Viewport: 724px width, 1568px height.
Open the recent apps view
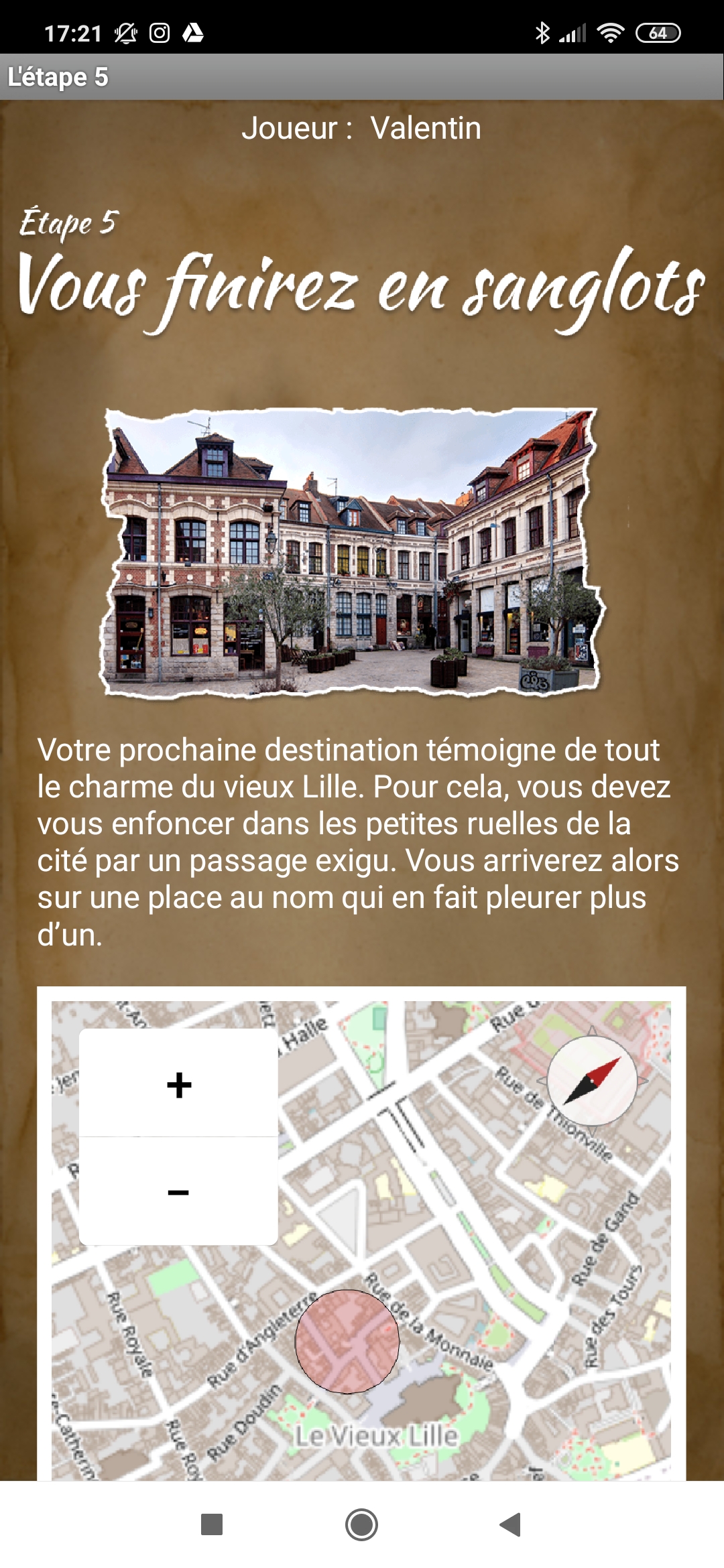click(x=212, y=1524)
